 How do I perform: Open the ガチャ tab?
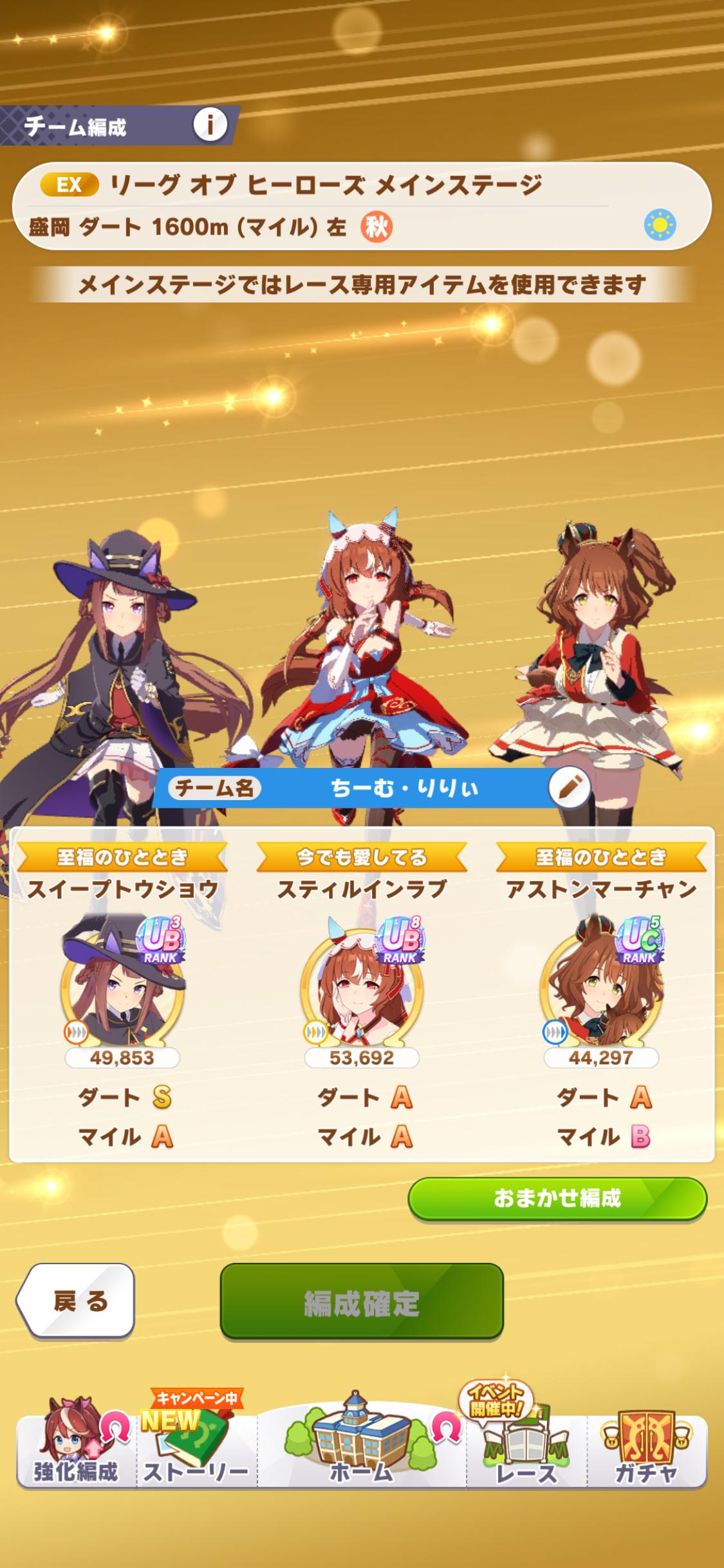646,1448
